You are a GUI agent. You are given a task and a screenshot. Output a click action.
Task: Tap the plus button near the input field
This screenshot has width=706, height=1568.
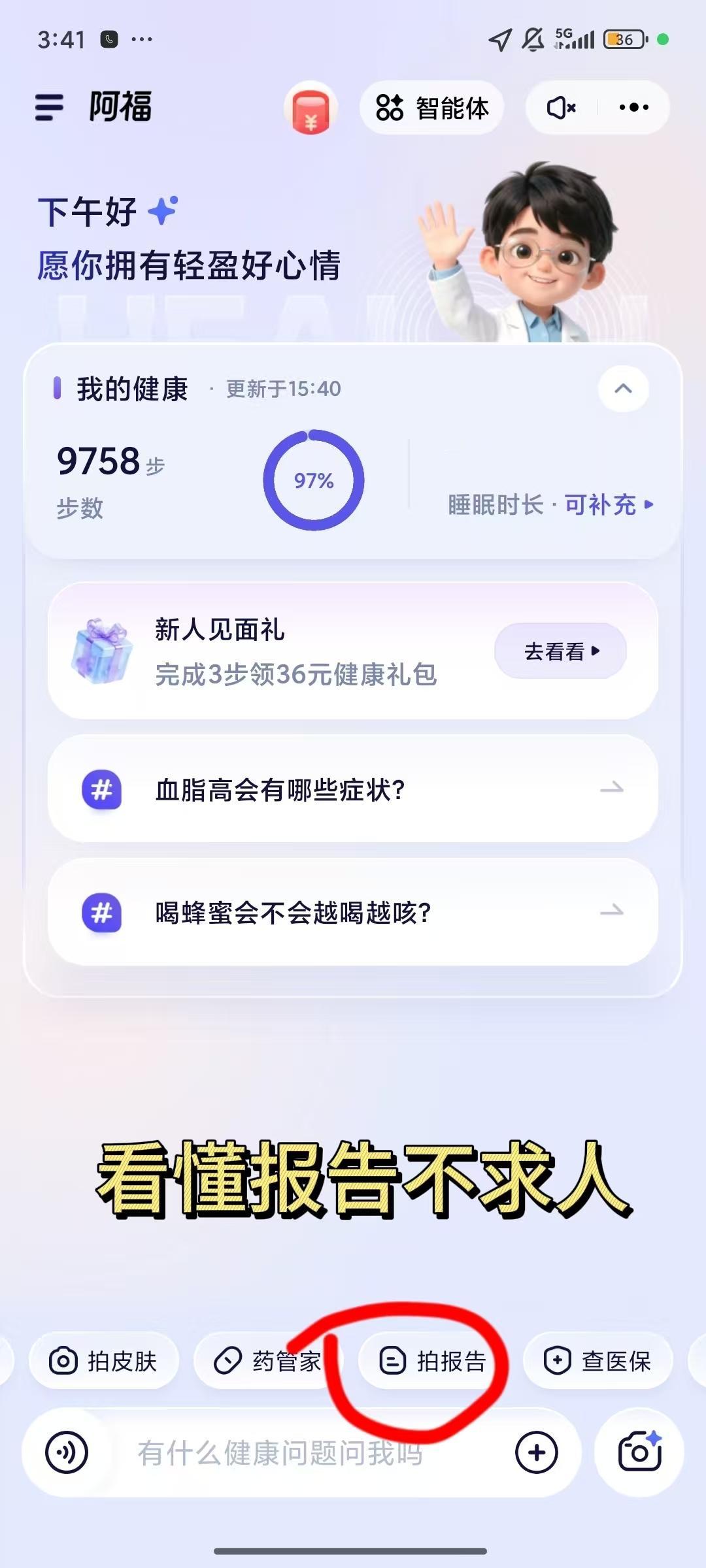coord(537,1452)
